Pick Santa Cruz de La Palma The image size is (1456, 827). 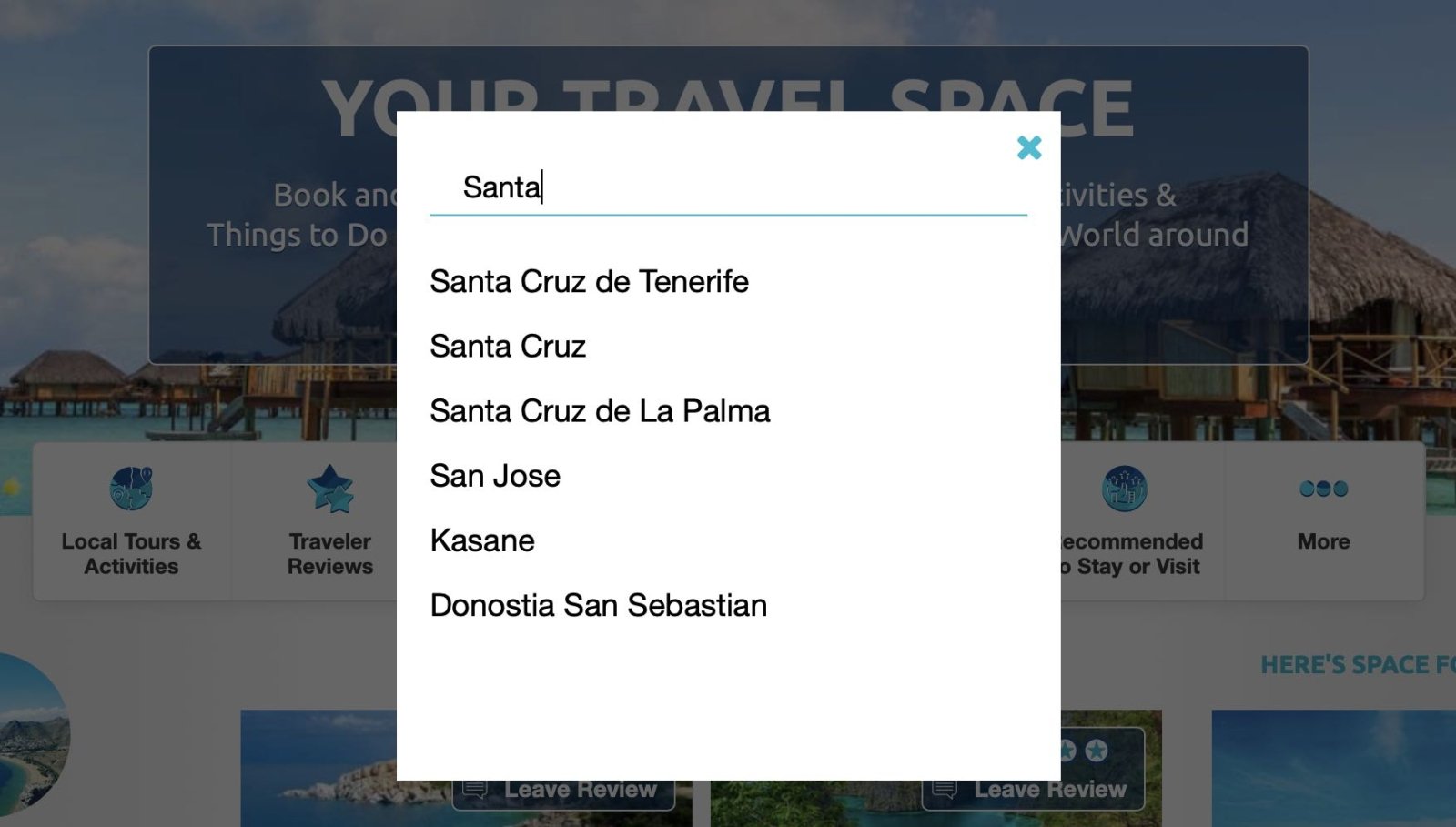tap(600, 411)
